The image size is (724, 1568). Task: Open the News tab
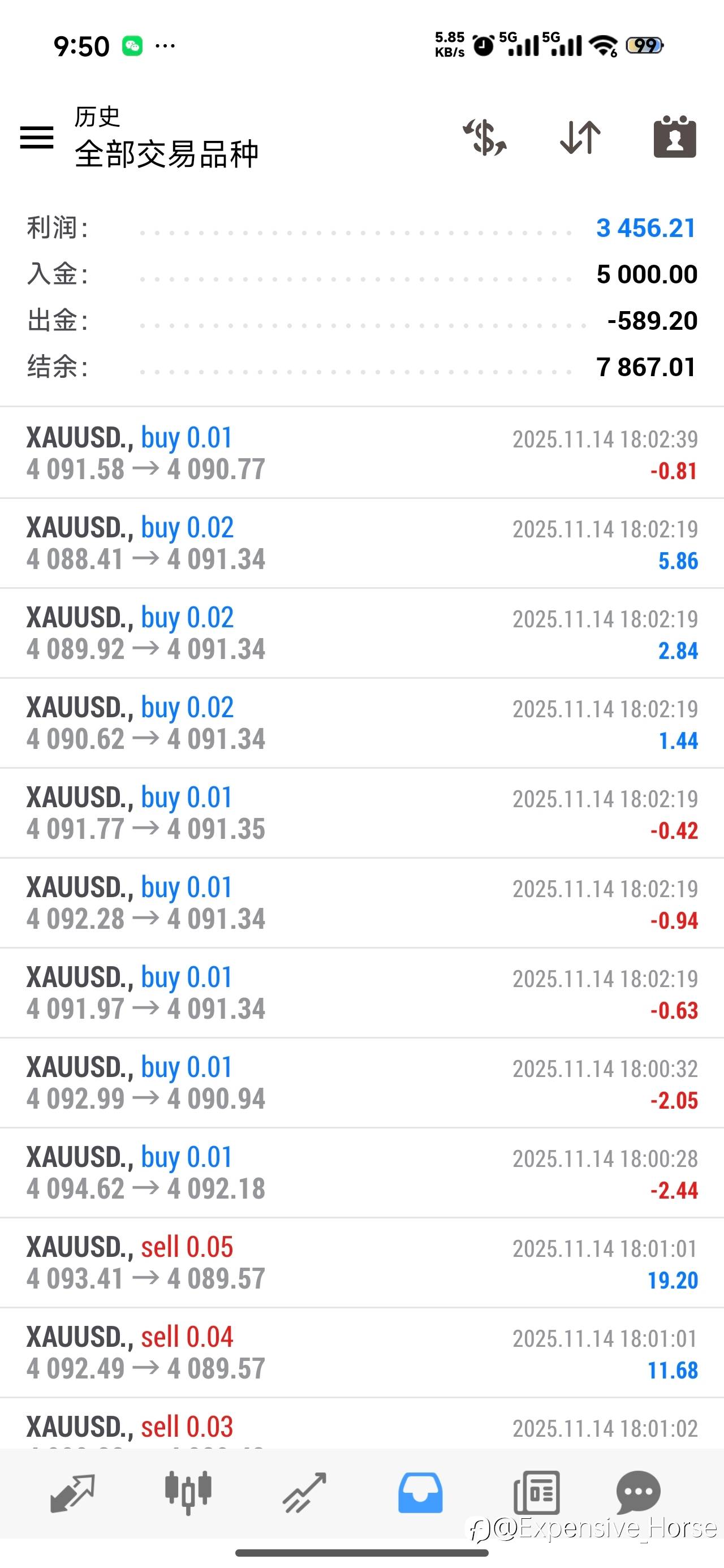click(536, 1493)
